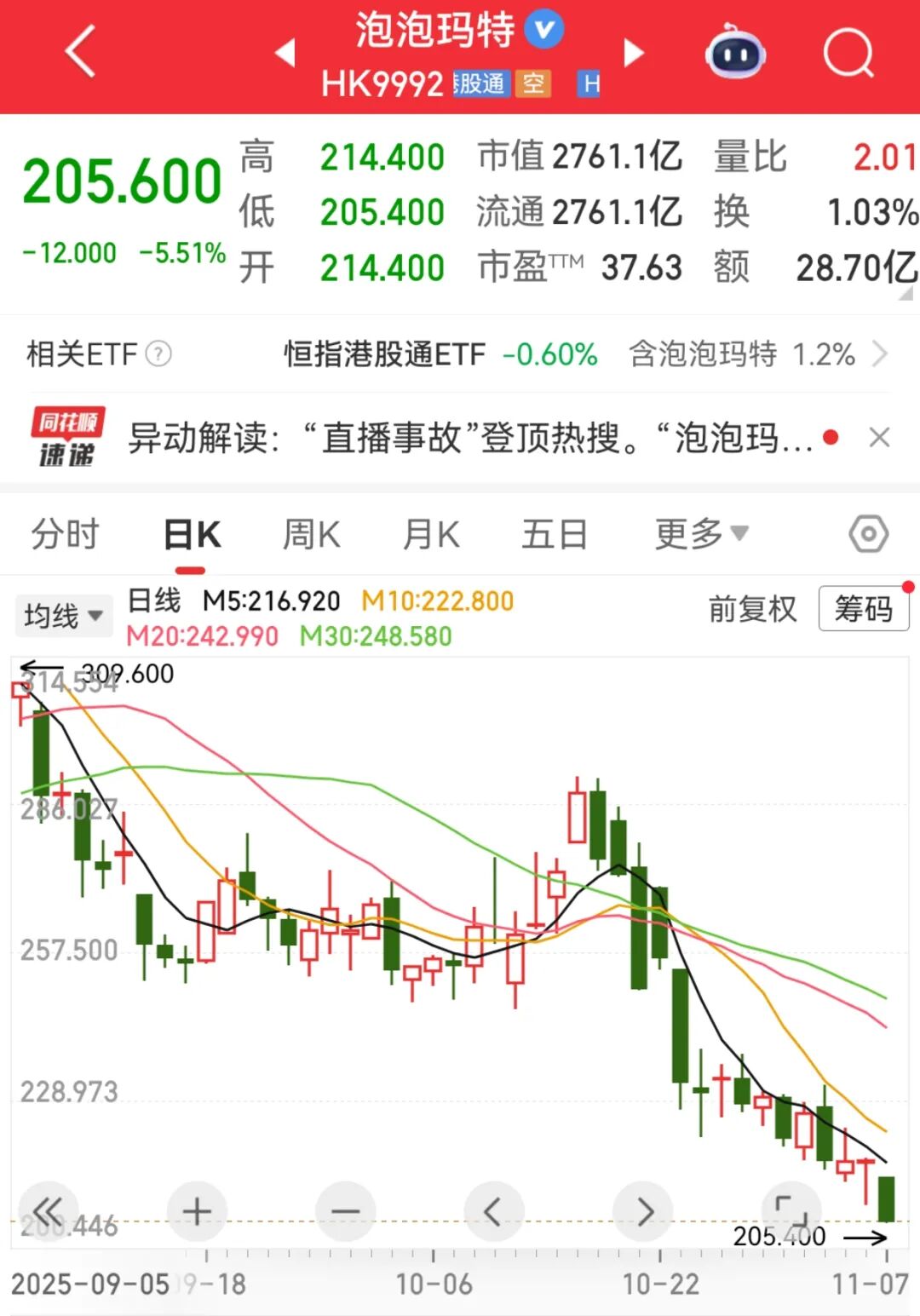Open the 均线 indicator dropdown

pos(63,615)
